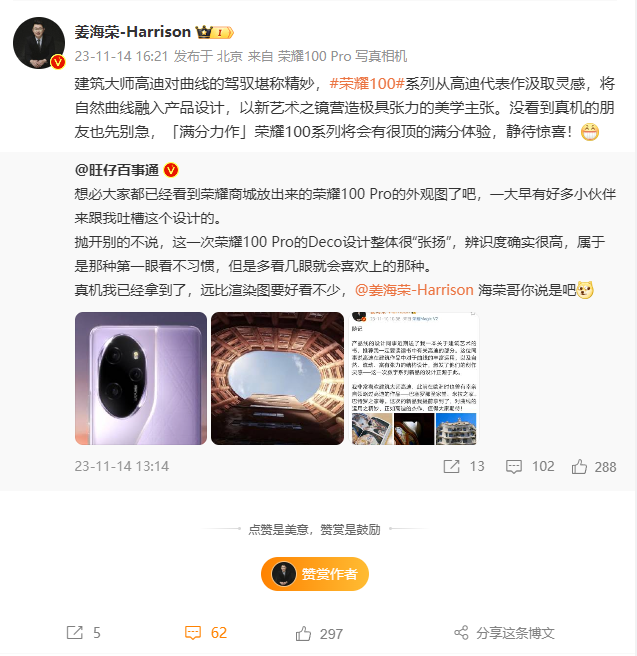
Task: Open the 102 comments of the original post
Action: point(530,466)
